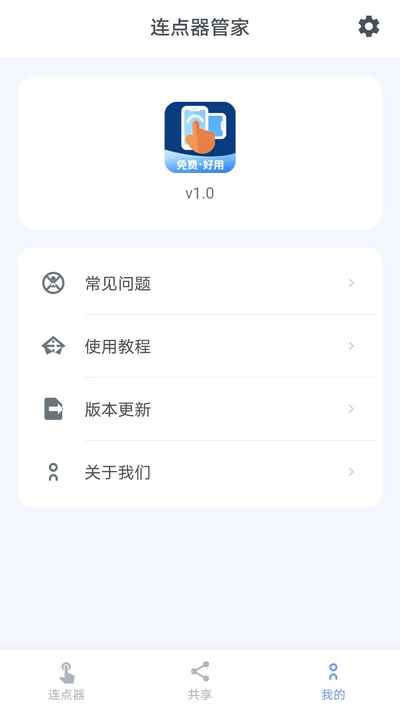Screen dimensions: 400x711
Task: Select the 我的 tab
Action: pos(333,681)
